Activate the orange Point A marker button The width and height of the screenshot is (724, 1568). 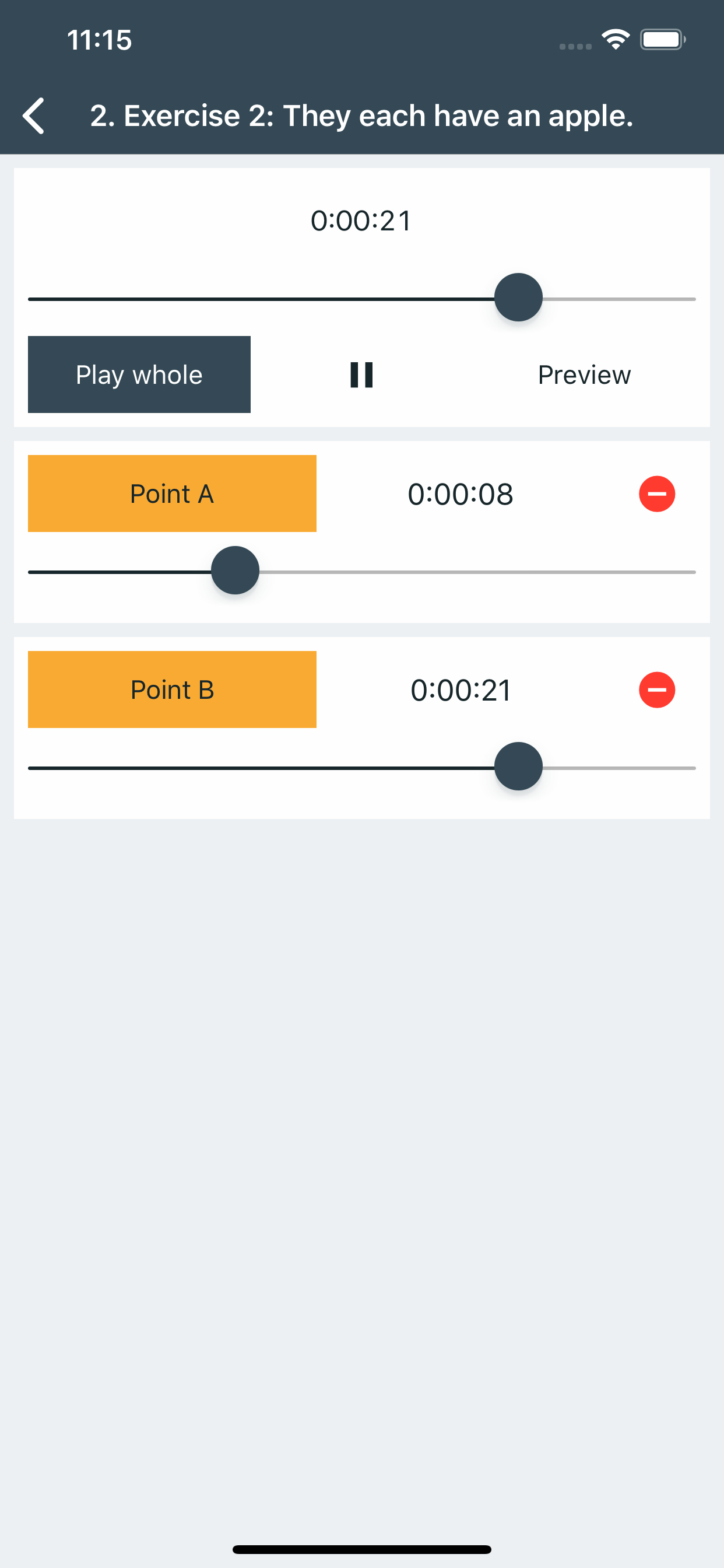pyautogui.click(x=172, y=494)
